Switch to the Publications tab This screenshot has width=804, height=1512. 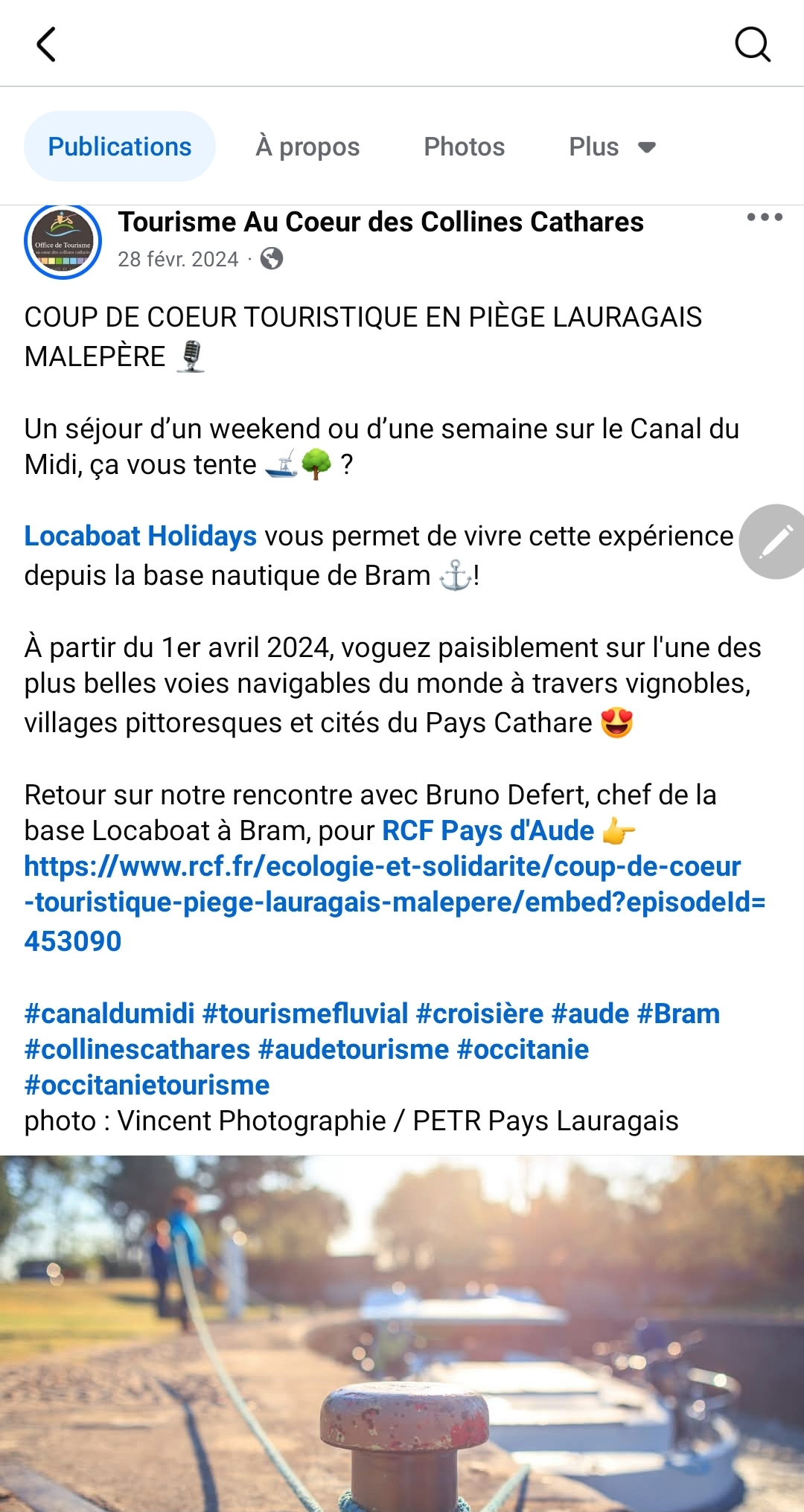tap(120, 147)
